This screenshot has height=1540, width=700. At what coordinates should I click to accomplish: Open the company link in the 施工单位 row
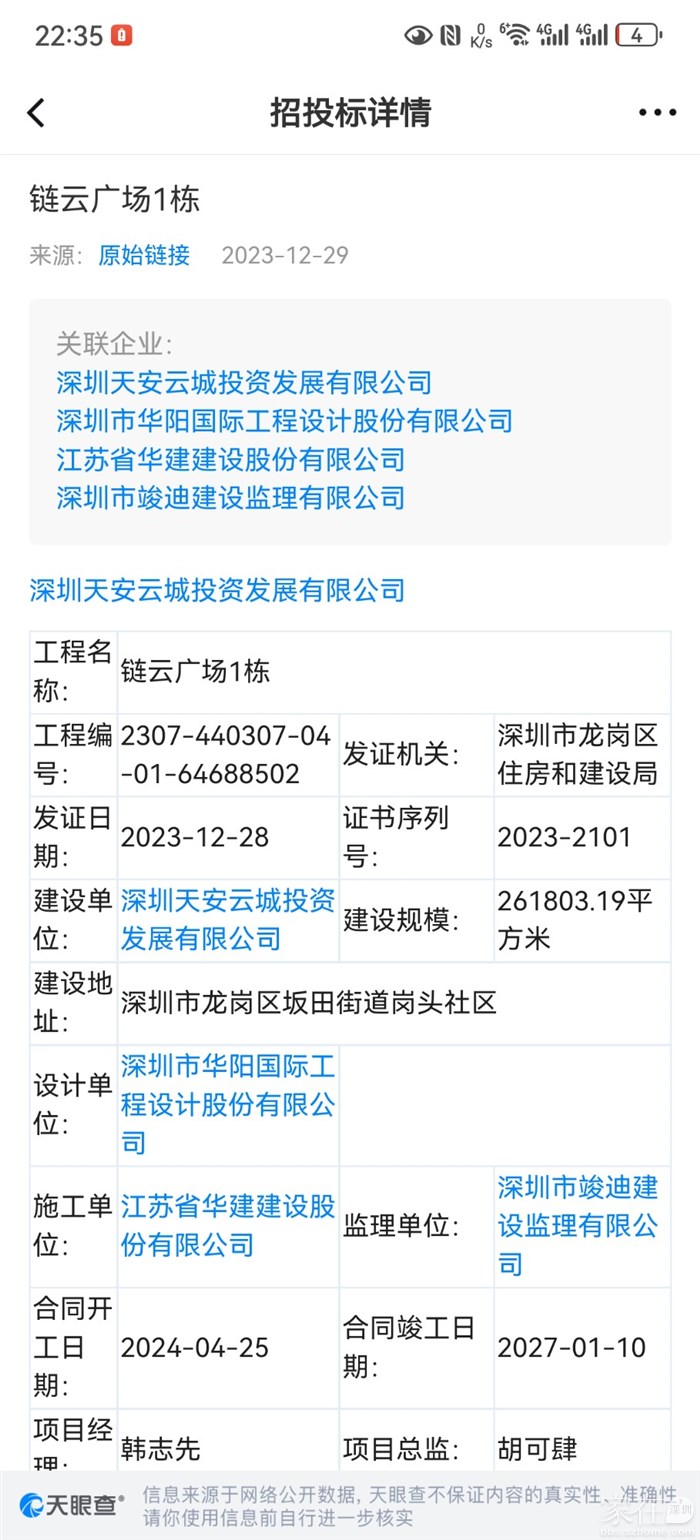click(x=227, y=1225)
